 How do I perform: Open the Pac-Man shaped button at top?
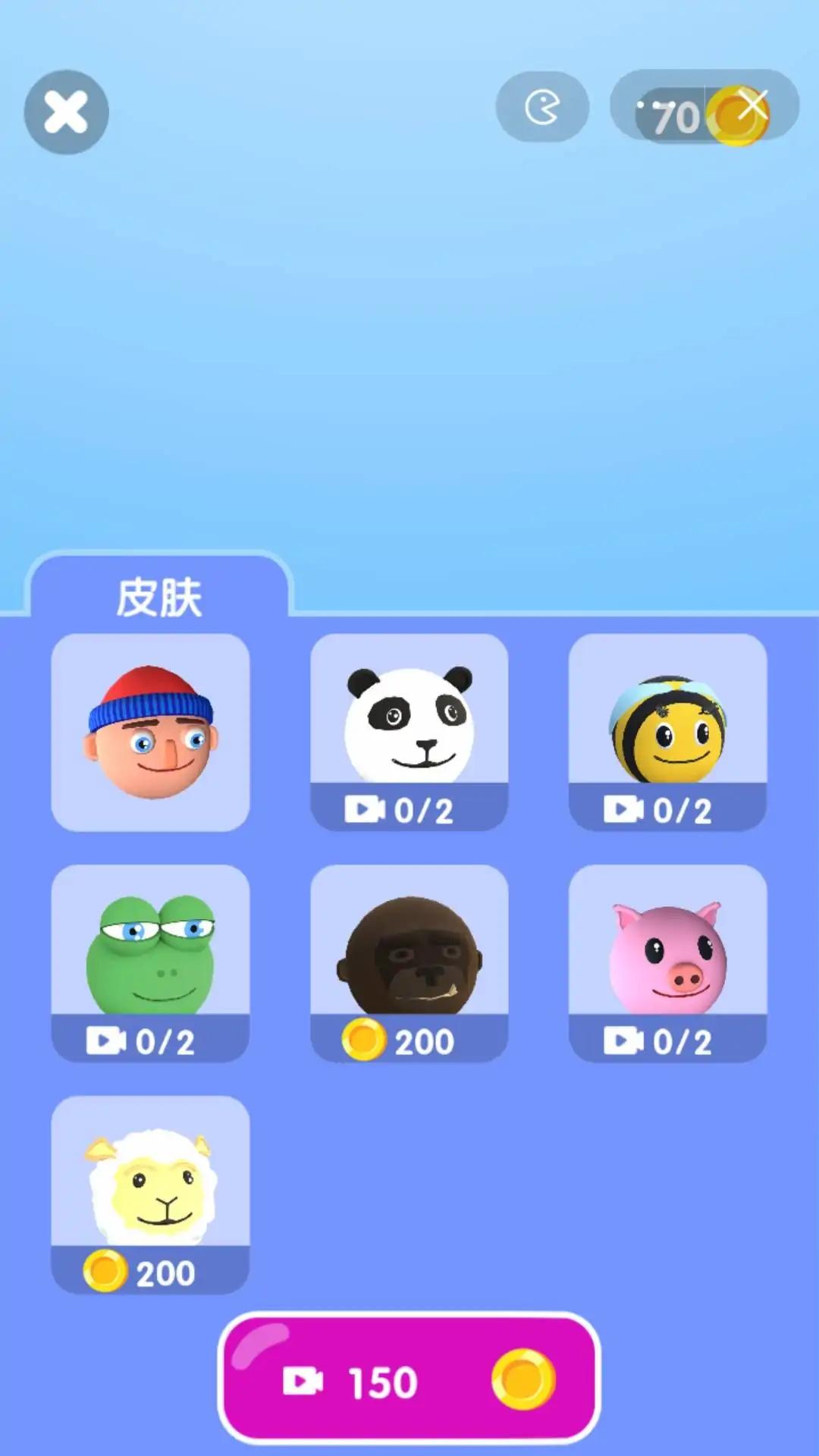542,107
